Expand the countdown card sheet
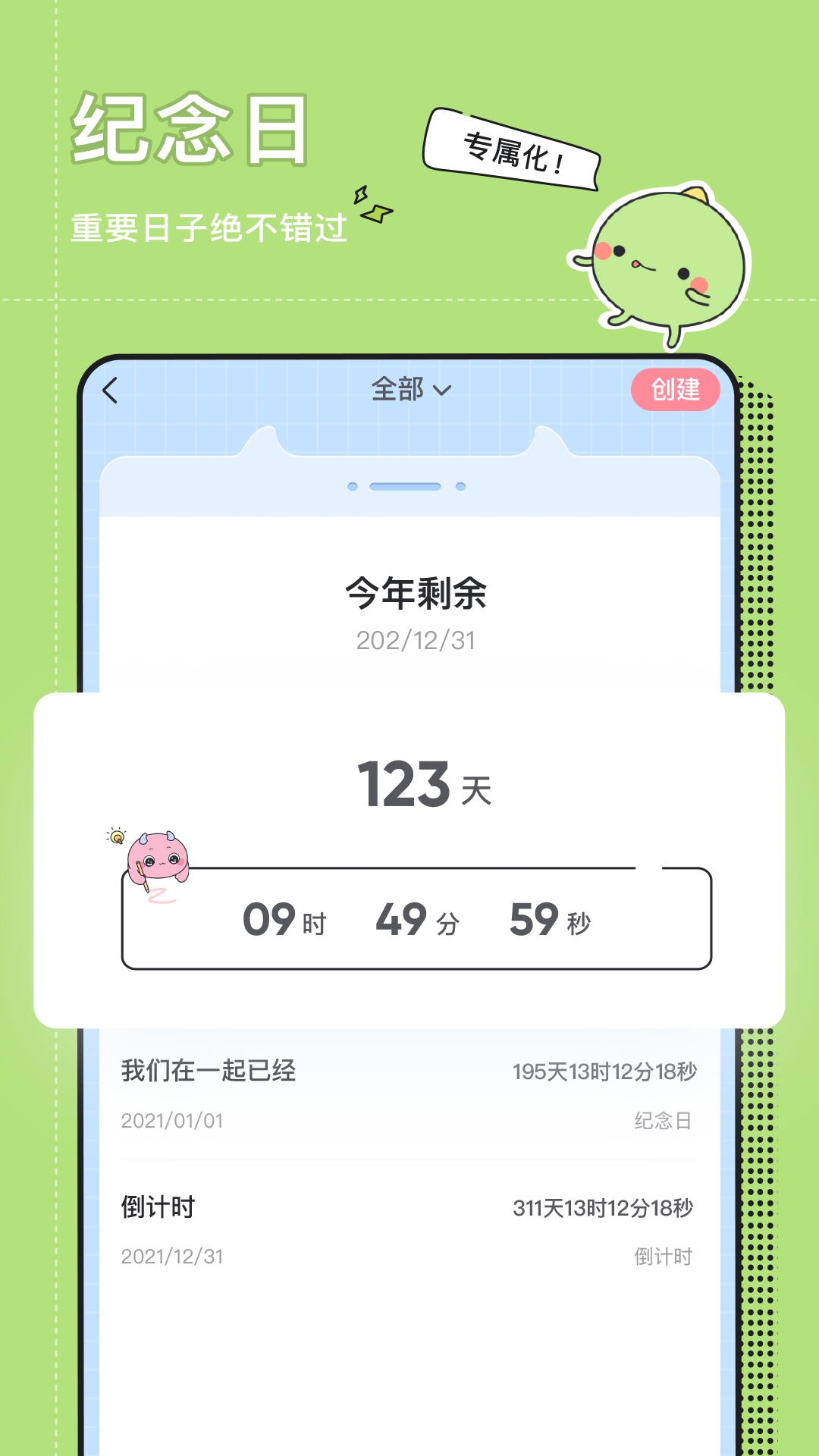 pos(409,486)
